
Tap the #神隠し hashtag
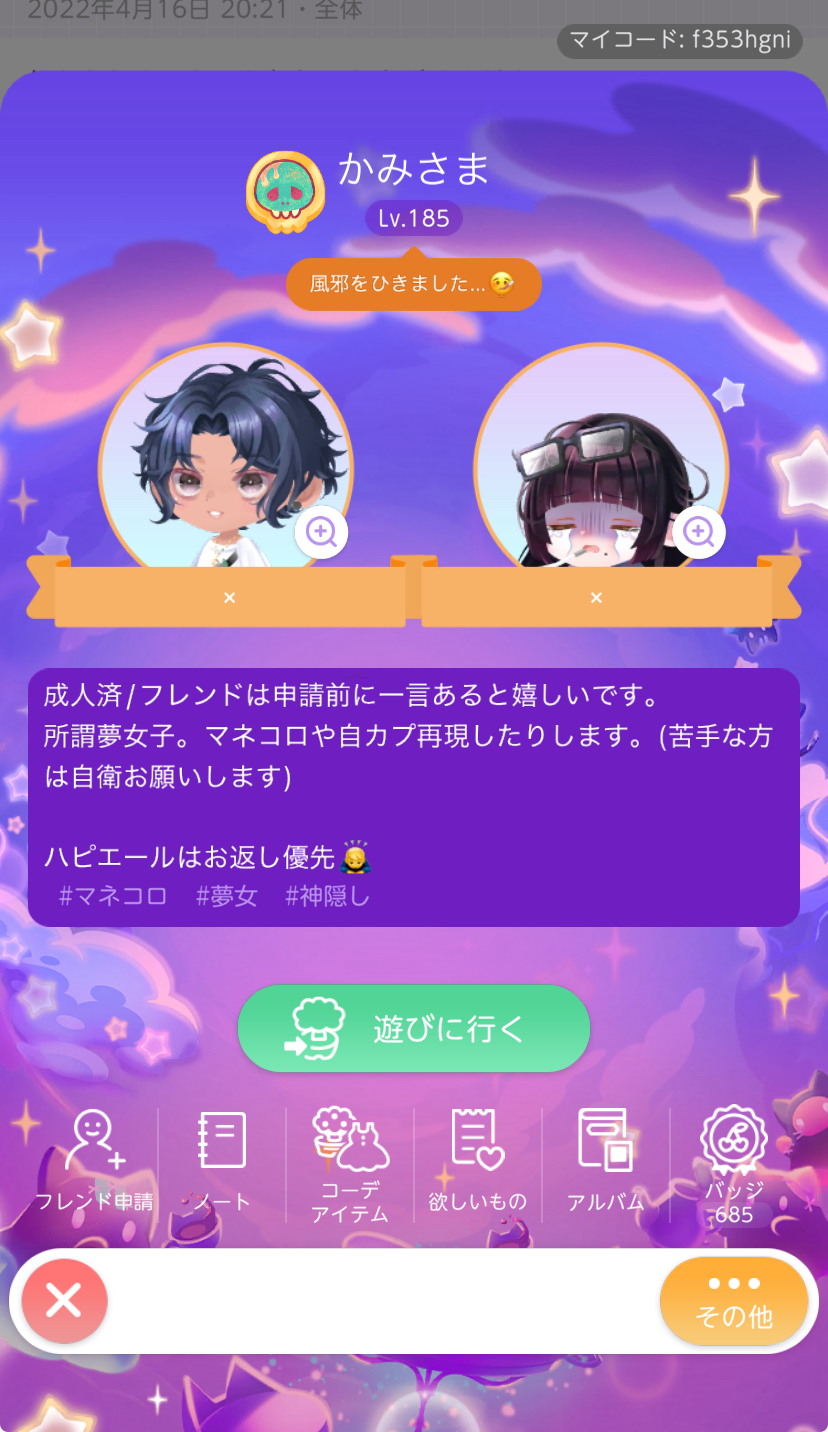pos(327,896)
